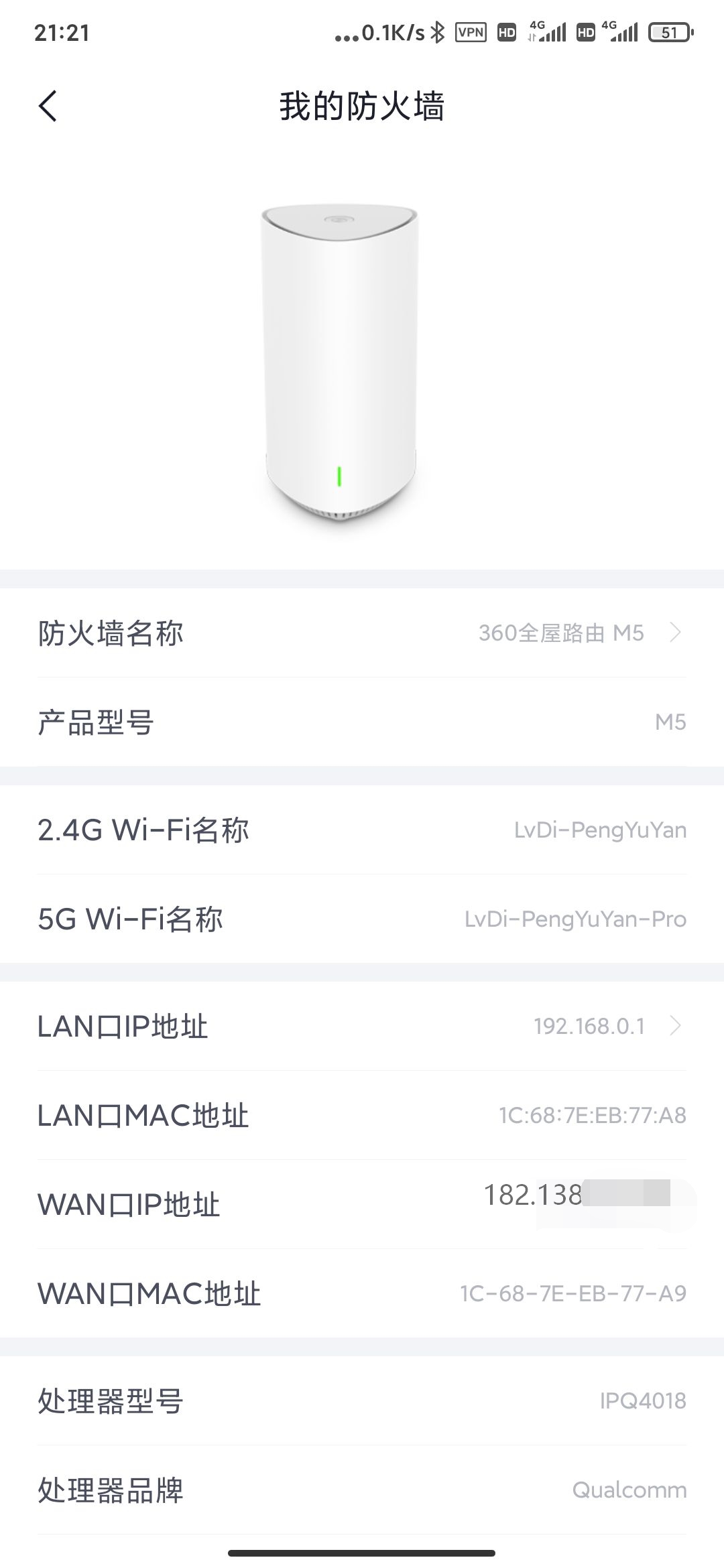Click the battery indicator showing 51
Viewport: 724px width, 1568px height.
tap(670, 31)
